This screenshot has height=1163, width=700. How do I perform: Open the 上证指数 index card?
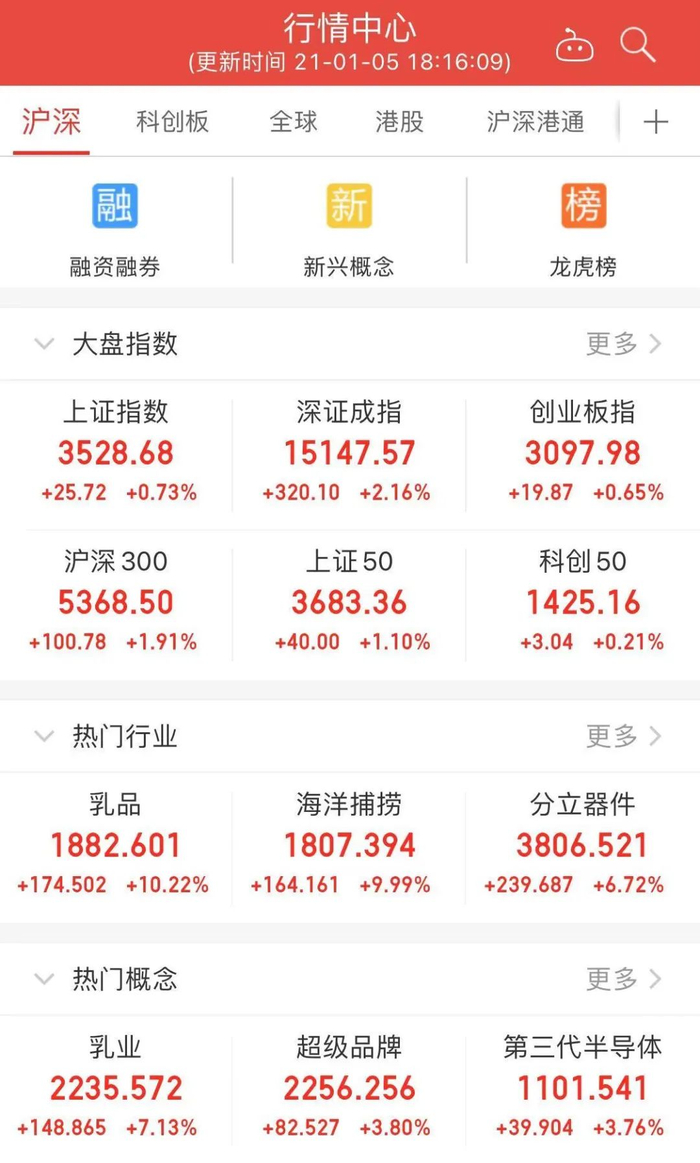116,452
